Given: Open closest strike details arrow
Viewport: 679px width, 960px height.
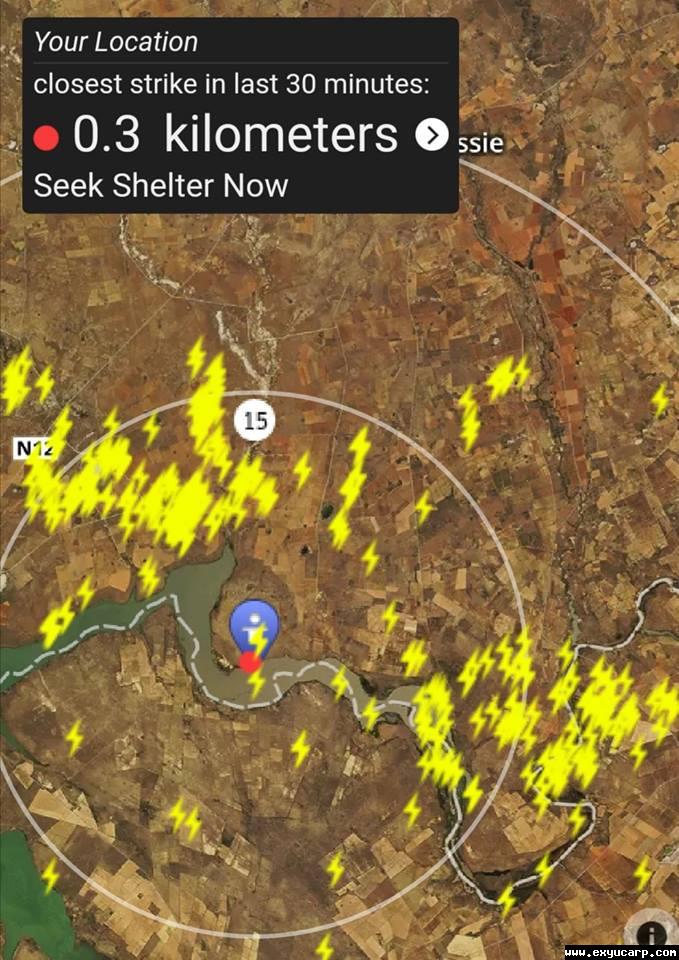Looking at the screenshot, I should pos(431,135).
